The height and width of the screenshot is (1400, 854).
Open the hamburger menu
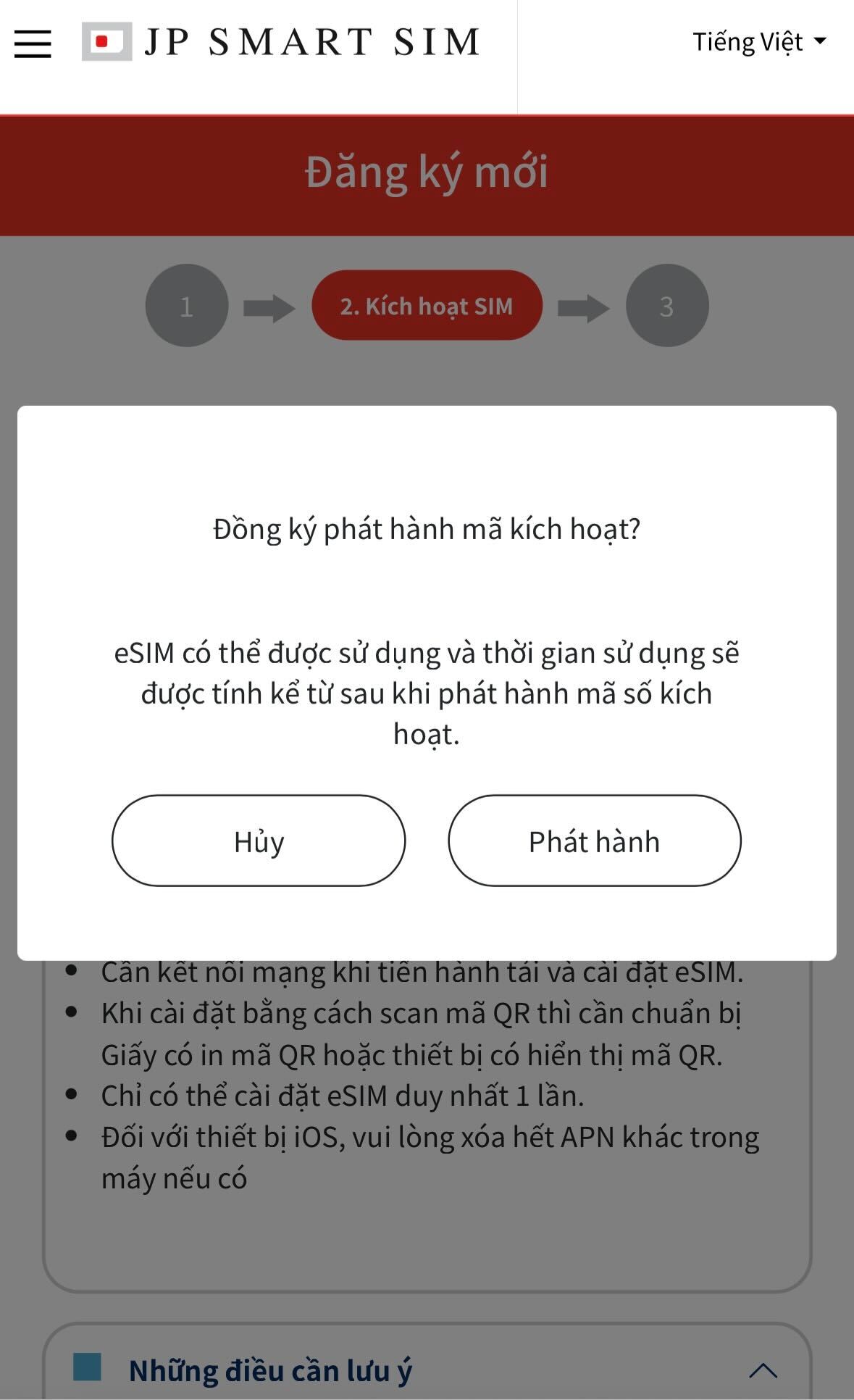(x=33, y=43)
